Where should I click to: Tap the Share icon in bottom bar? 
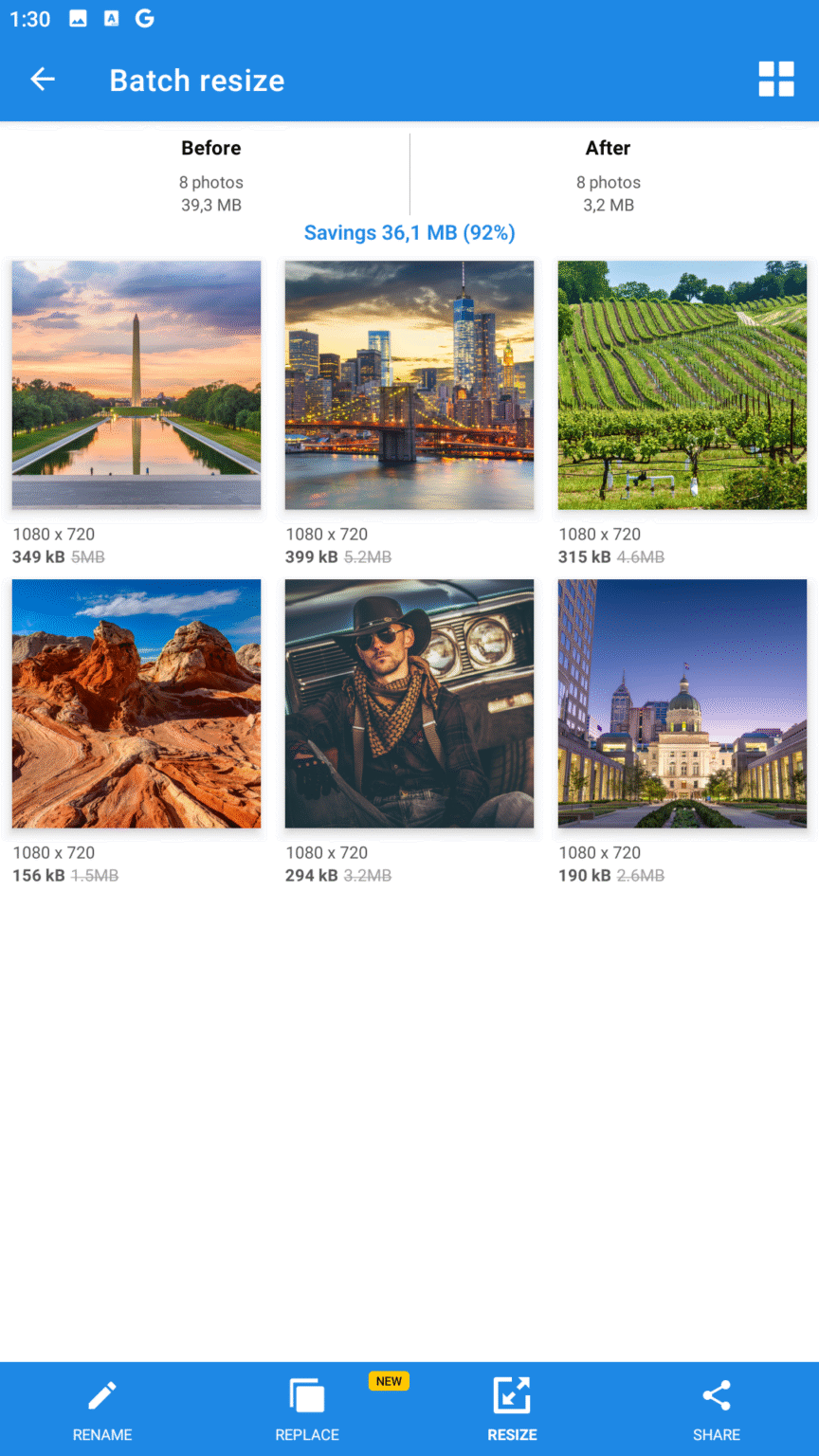point(717,1393)
